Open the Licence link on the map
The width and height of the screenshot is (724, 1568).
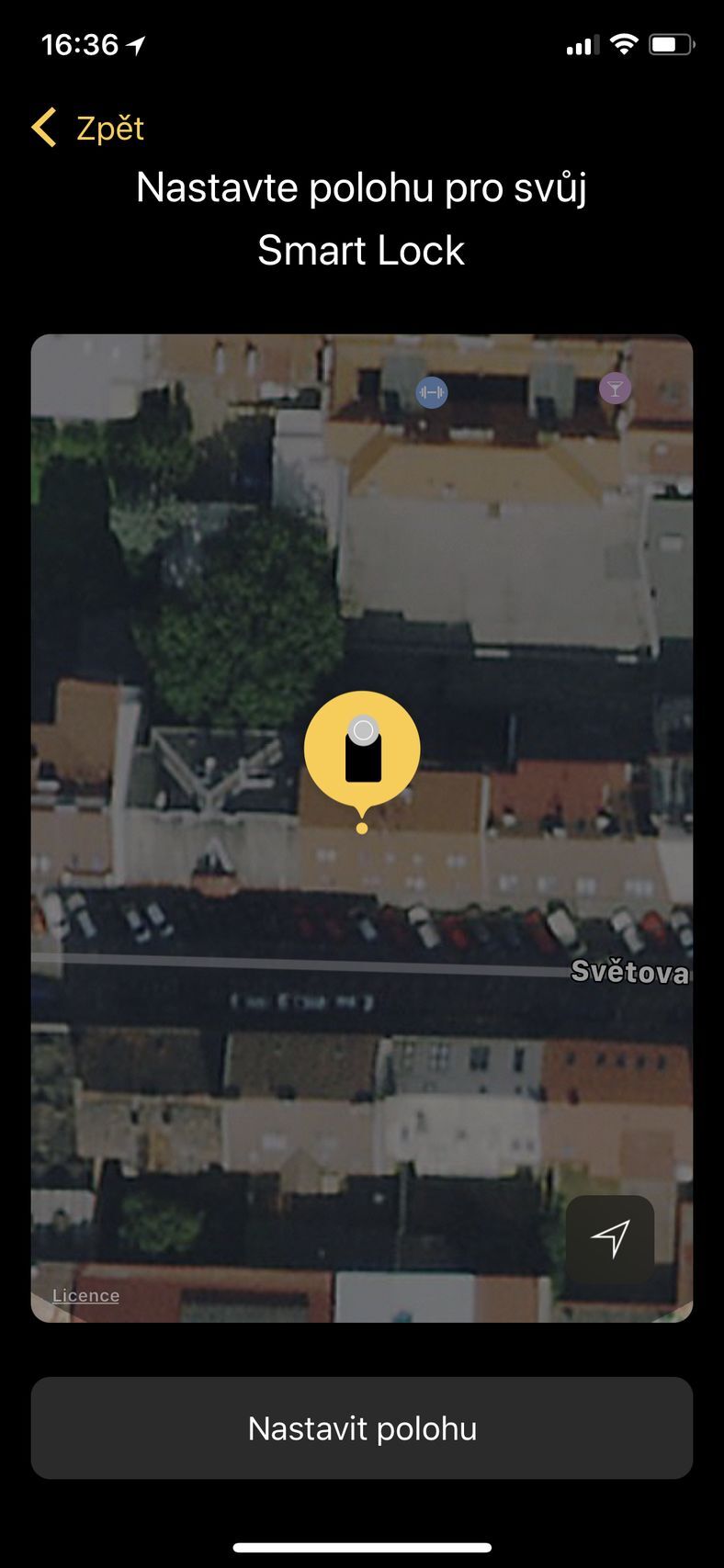pos(85,1295)
